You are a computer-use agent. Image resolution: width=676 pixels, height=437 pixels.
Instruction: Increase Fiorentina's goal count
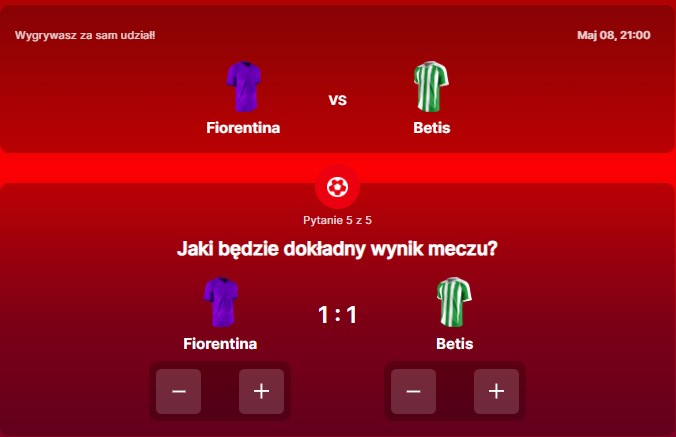(x=261, y=391)
